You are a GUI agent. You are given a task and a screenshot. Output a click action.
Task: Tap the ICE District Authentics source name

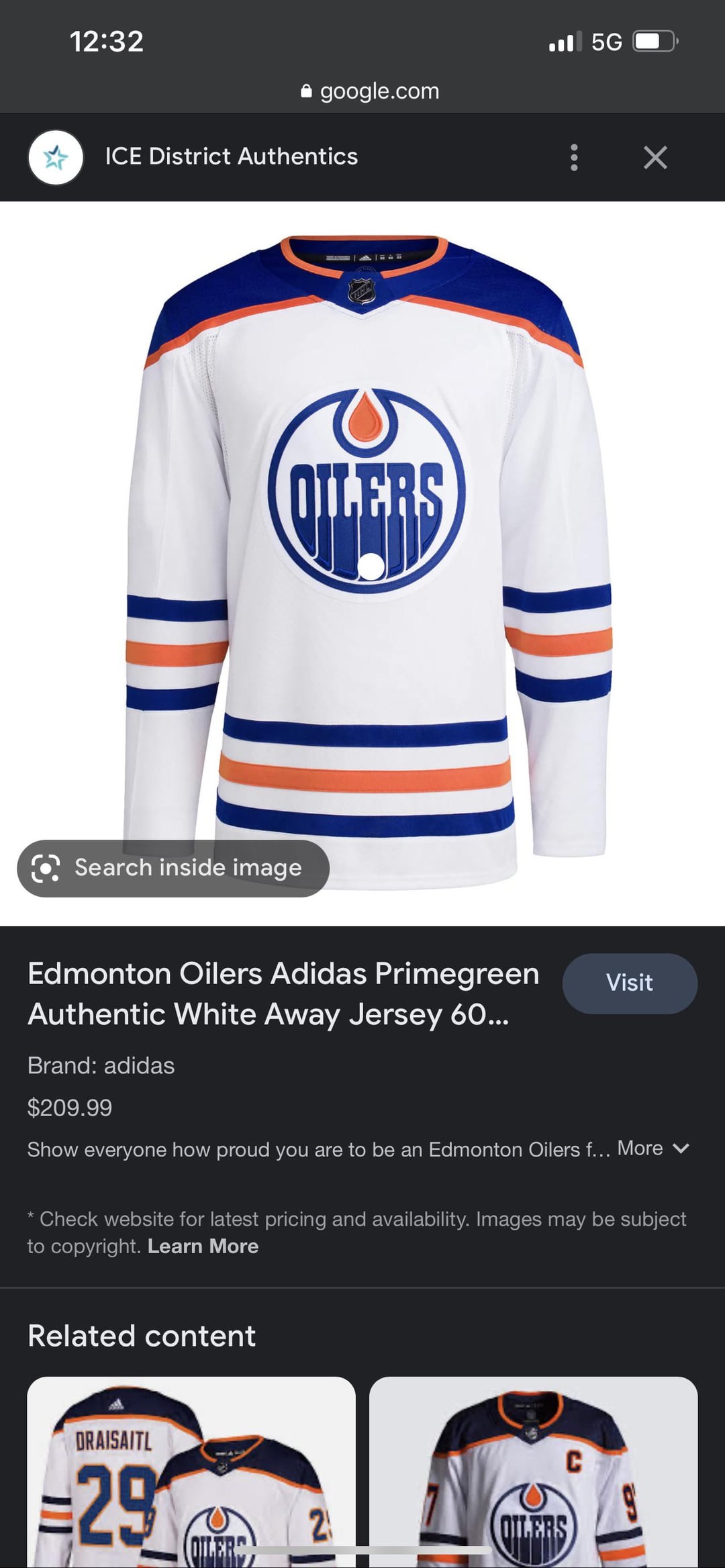pos(231,156)
